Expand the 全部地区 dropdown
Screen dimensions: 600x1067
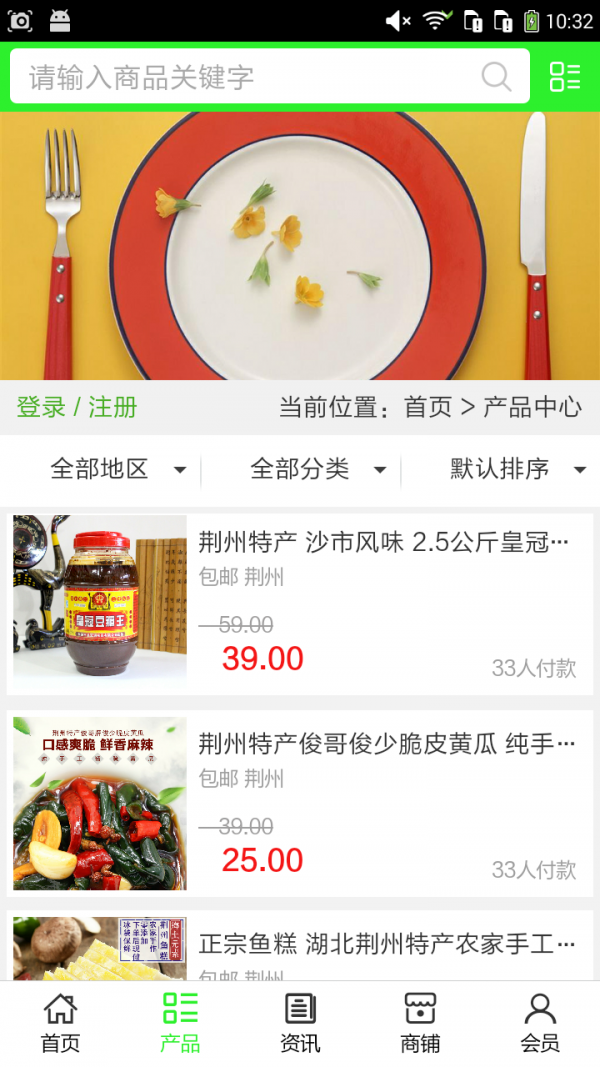(x=118, y=469)
